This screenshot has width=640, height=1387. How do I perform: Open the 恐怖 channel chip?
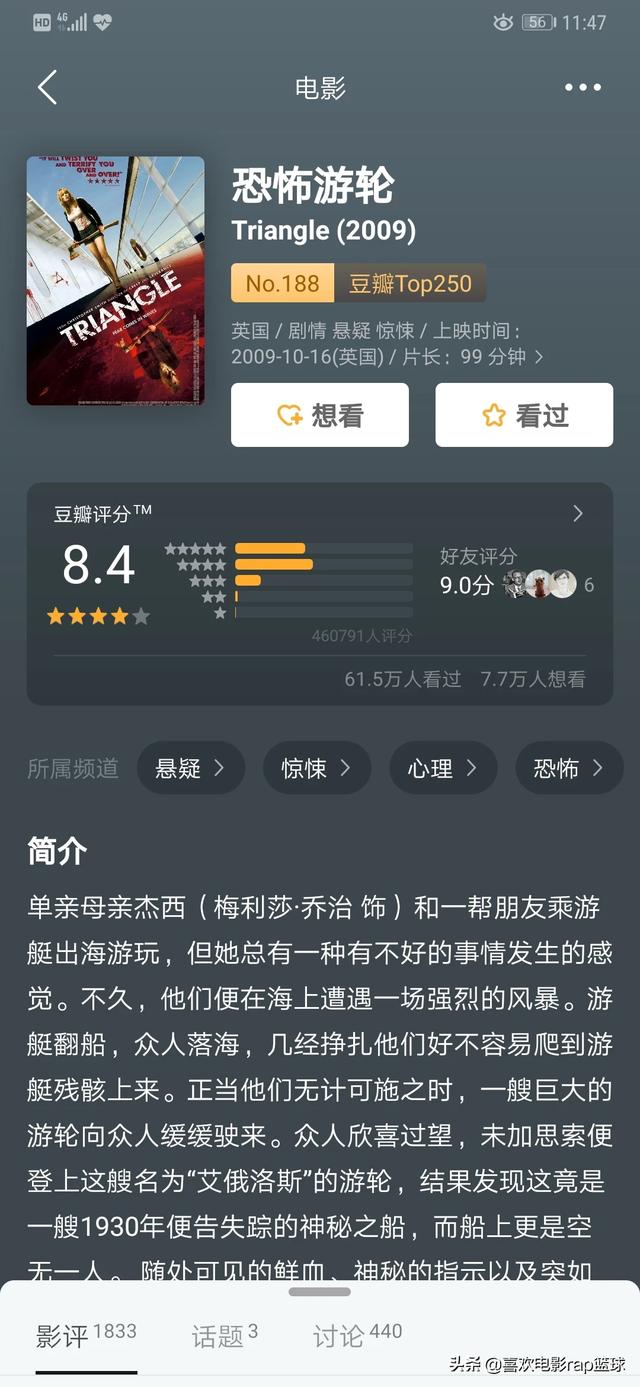(x=569, y=768)
